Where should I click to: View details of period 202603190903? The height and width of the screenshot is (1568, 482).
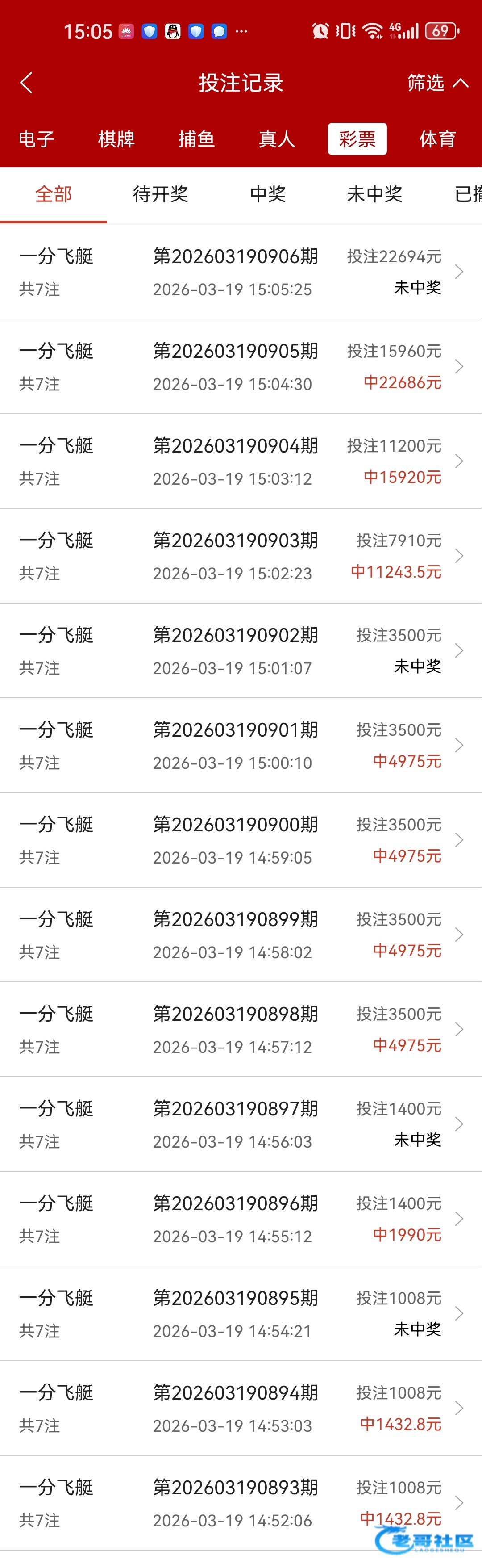tap(241, 556)
